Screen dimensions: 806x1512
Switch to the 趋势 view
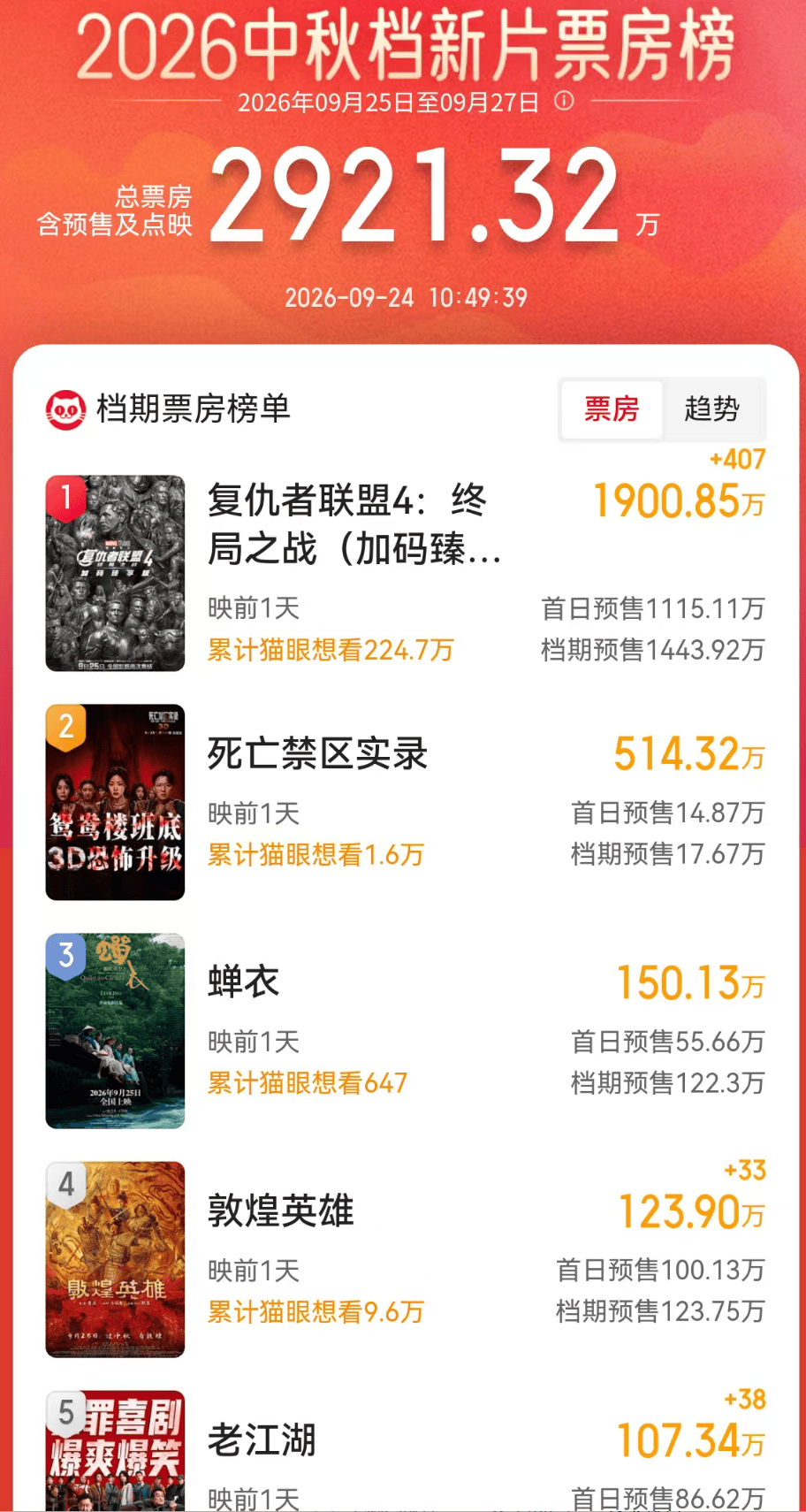(712, 409)
